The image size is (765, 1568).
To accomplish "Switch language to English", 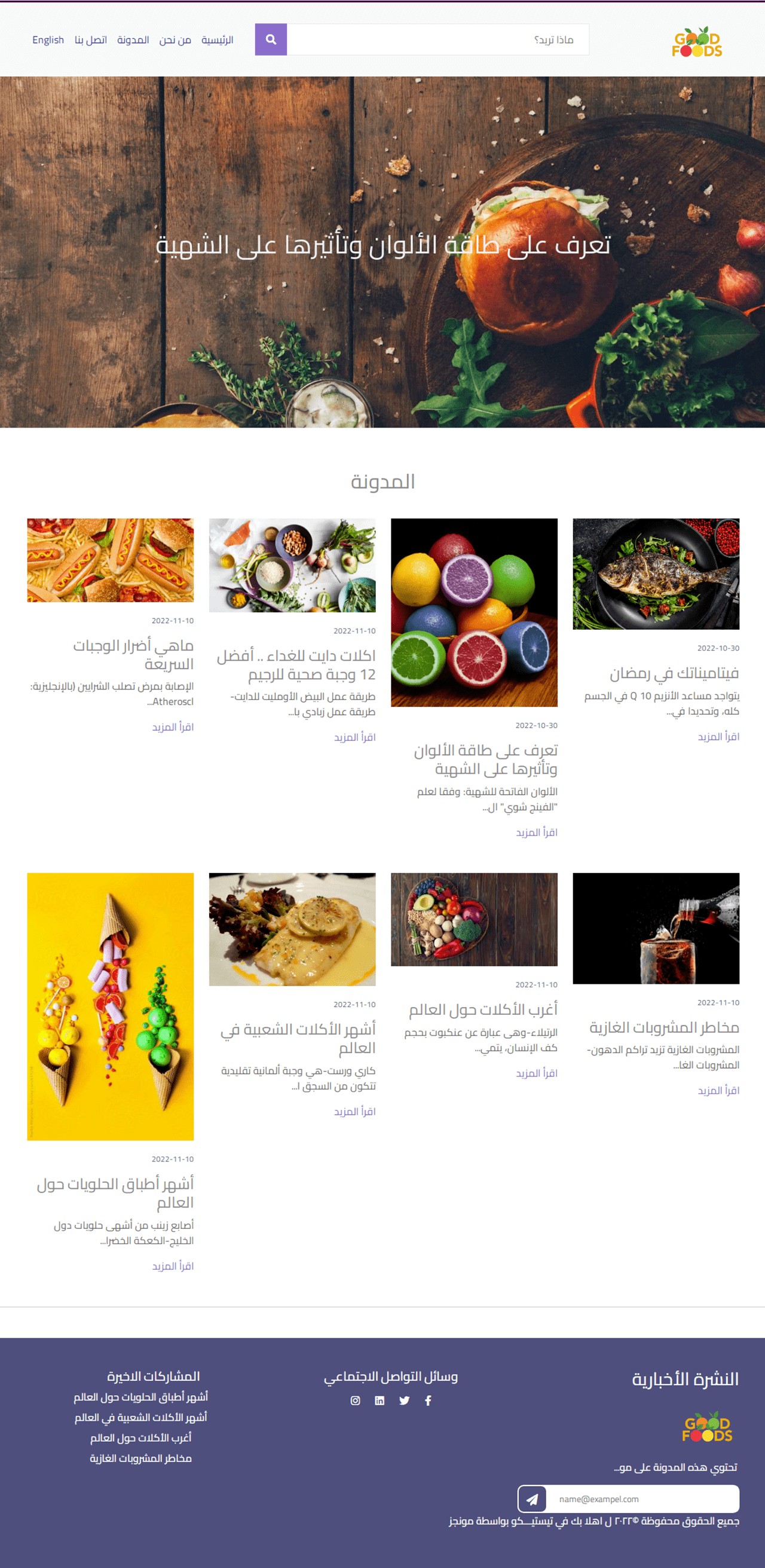I will pyautogui.click(x=48, y=40).
